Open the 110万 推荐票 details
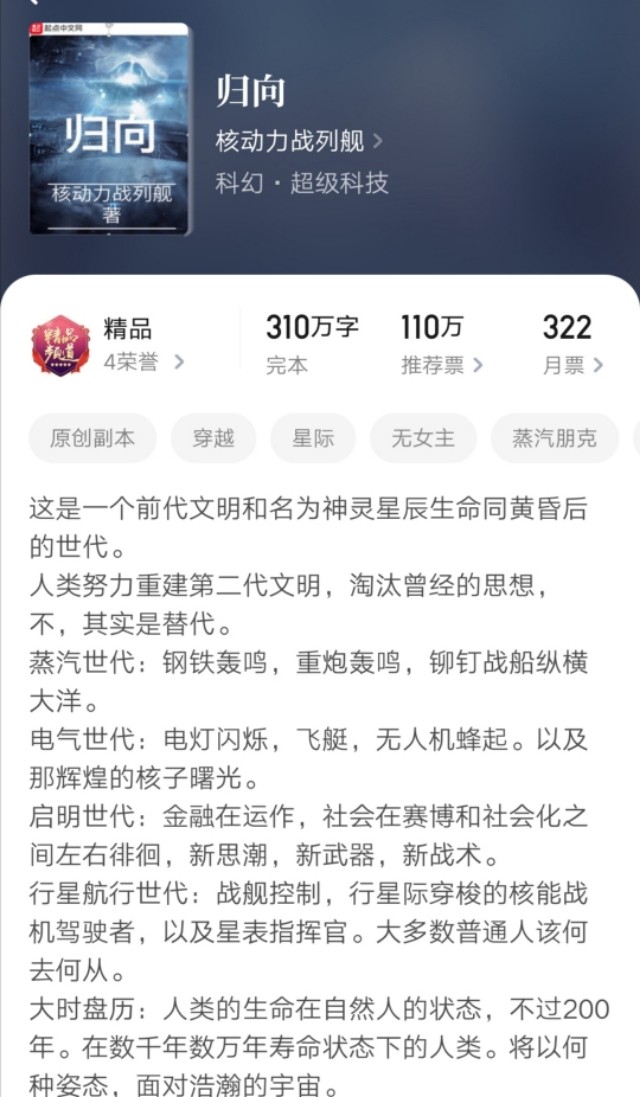Viewport: 640px width, 1097px height. pyautogui.click(x=441, y=345)
